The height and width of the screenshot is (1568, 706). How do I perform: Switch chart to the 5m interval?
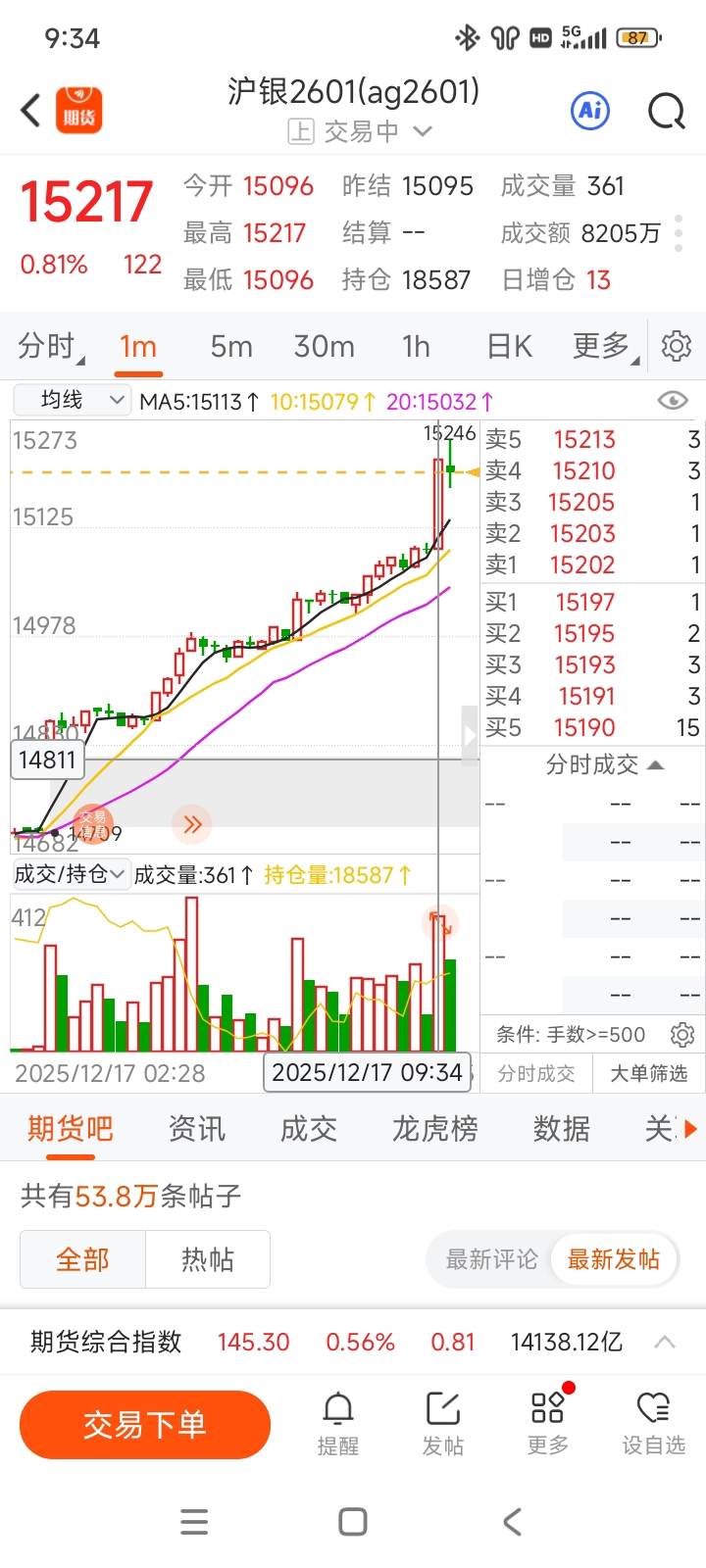coord(231,346)
